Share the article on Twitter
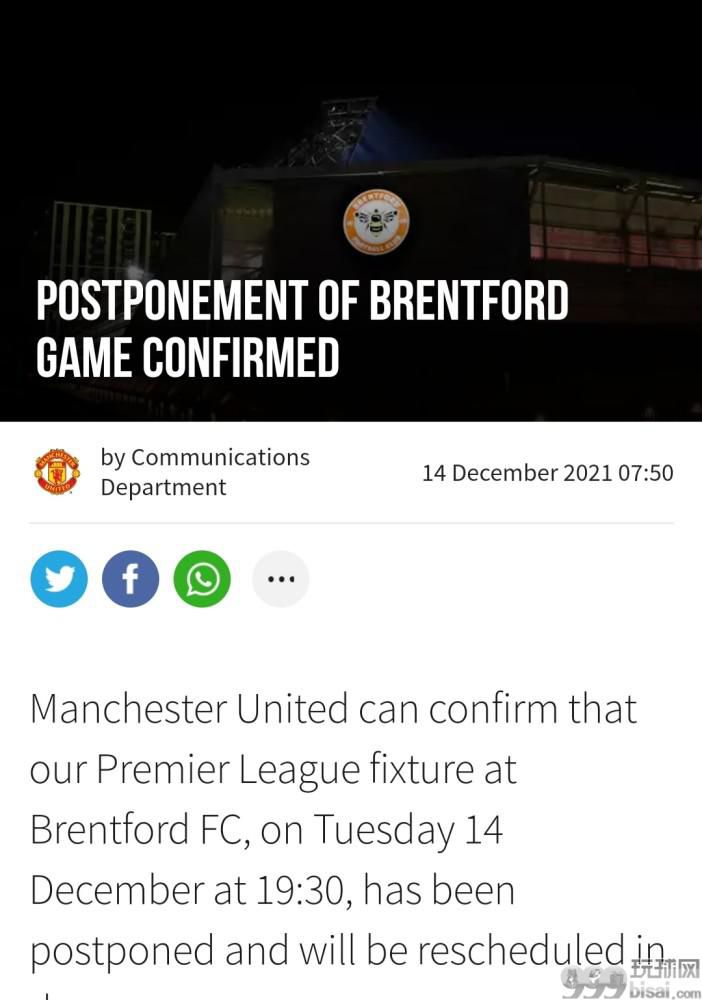702x1000 pixels. (59, 579)
